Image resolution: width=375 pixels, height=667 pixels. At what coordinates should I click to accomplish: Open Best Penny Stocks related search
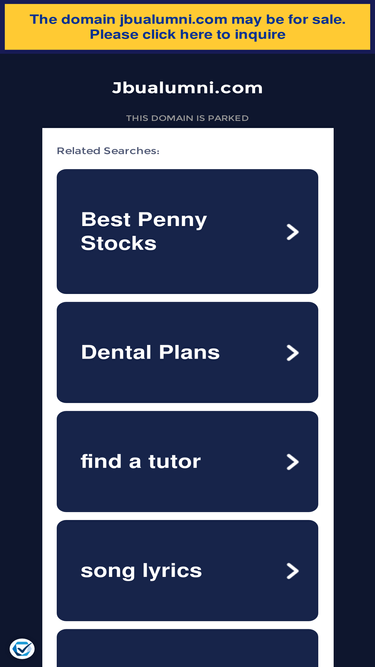pos(188,231)
